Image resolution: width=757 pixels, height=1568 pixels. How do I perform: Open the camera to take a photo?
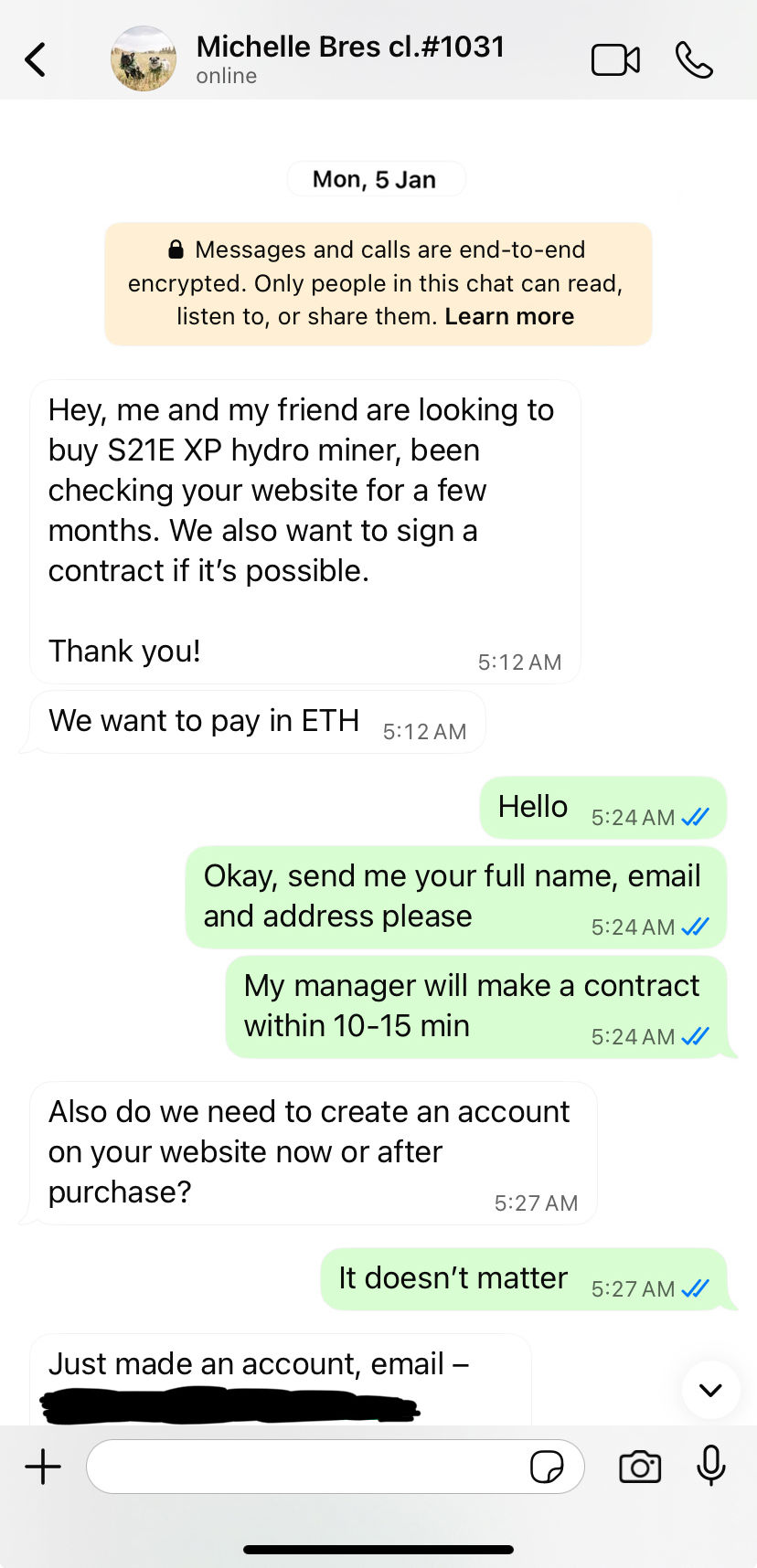click(x=640, y=1467)
